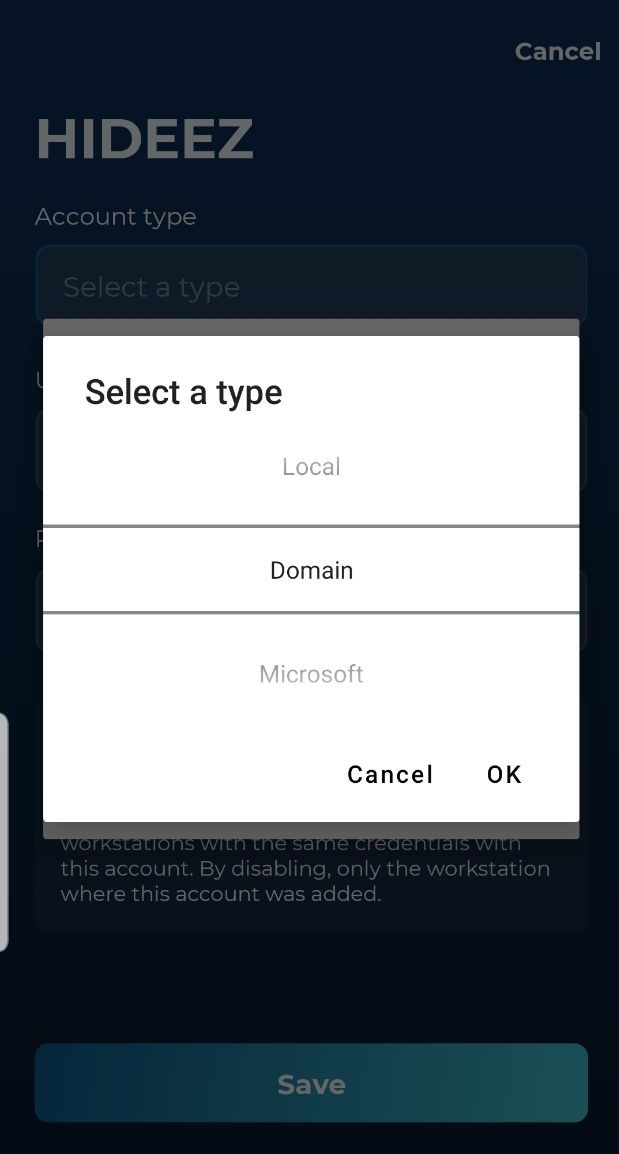Screen dimensions: 619x1154
Task: Select the Local account type
Action: 311,467
